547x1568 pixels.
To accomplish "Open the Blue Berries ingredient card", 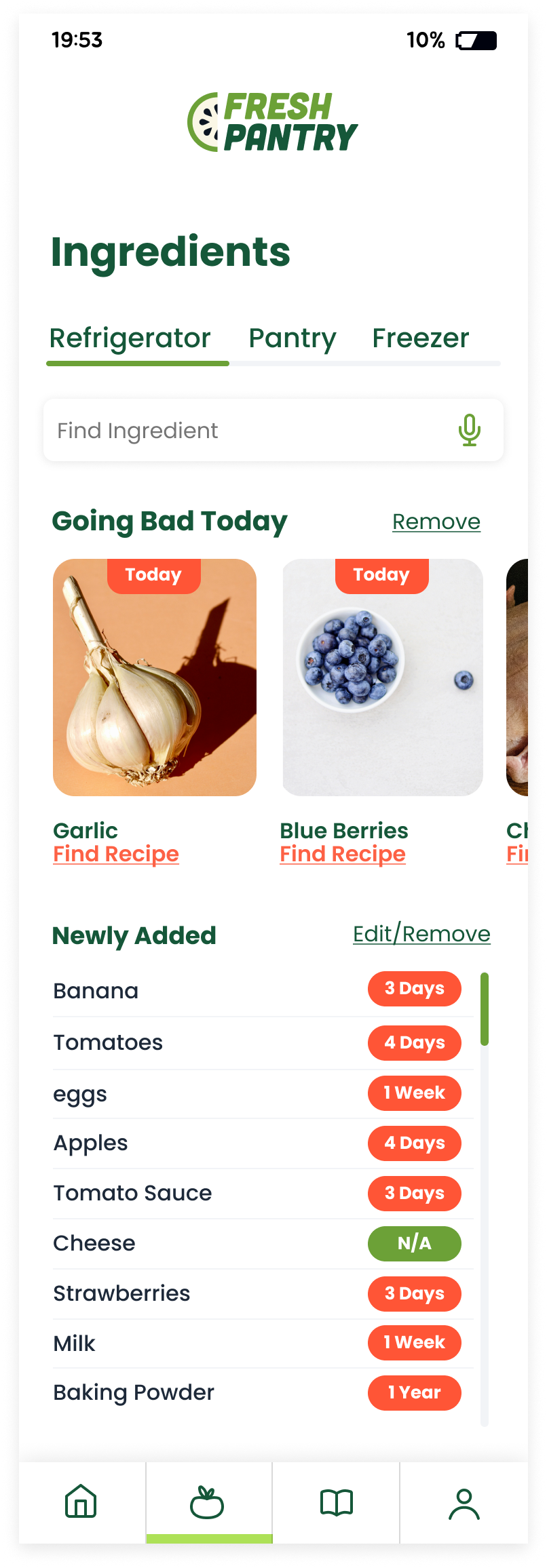I will coord(382,678).
